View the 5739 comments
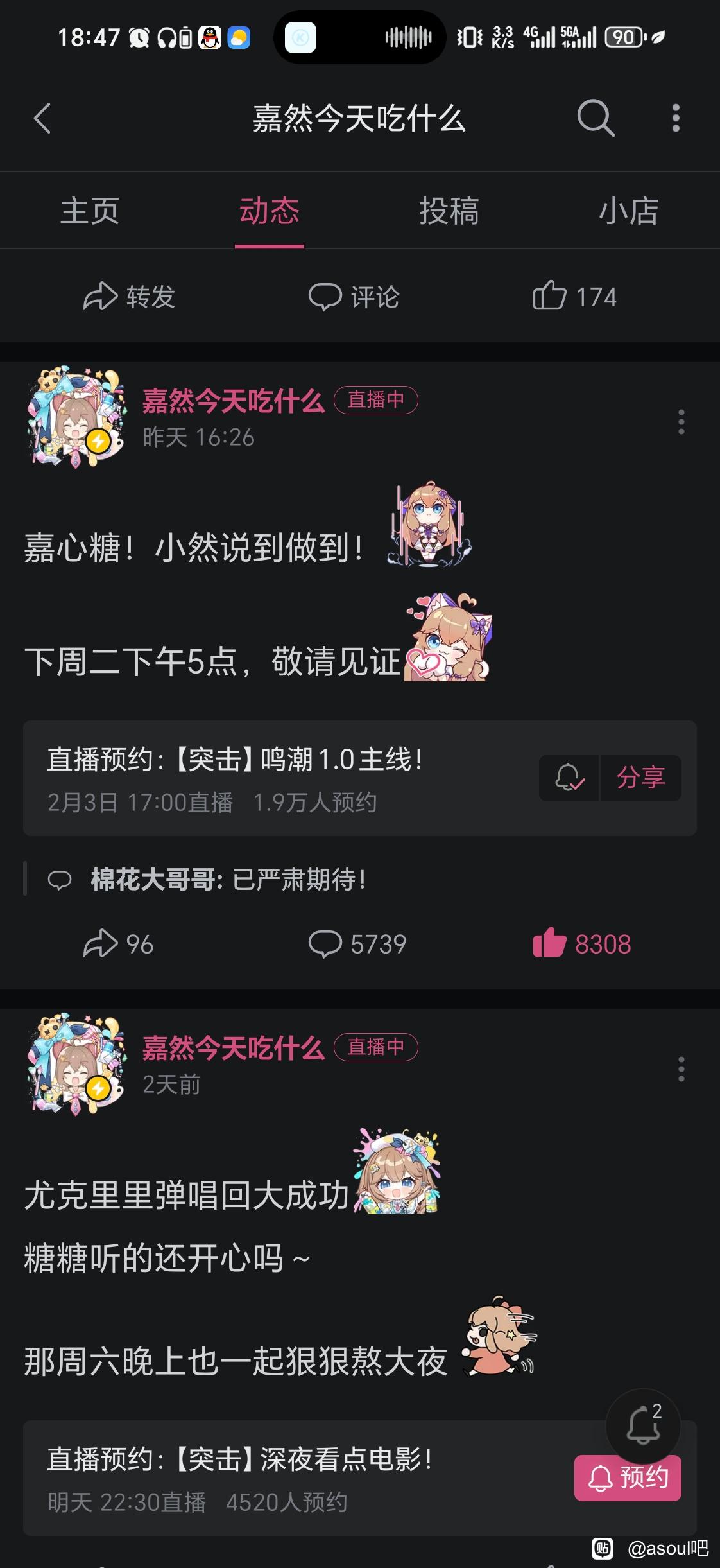 pos(357,944)
